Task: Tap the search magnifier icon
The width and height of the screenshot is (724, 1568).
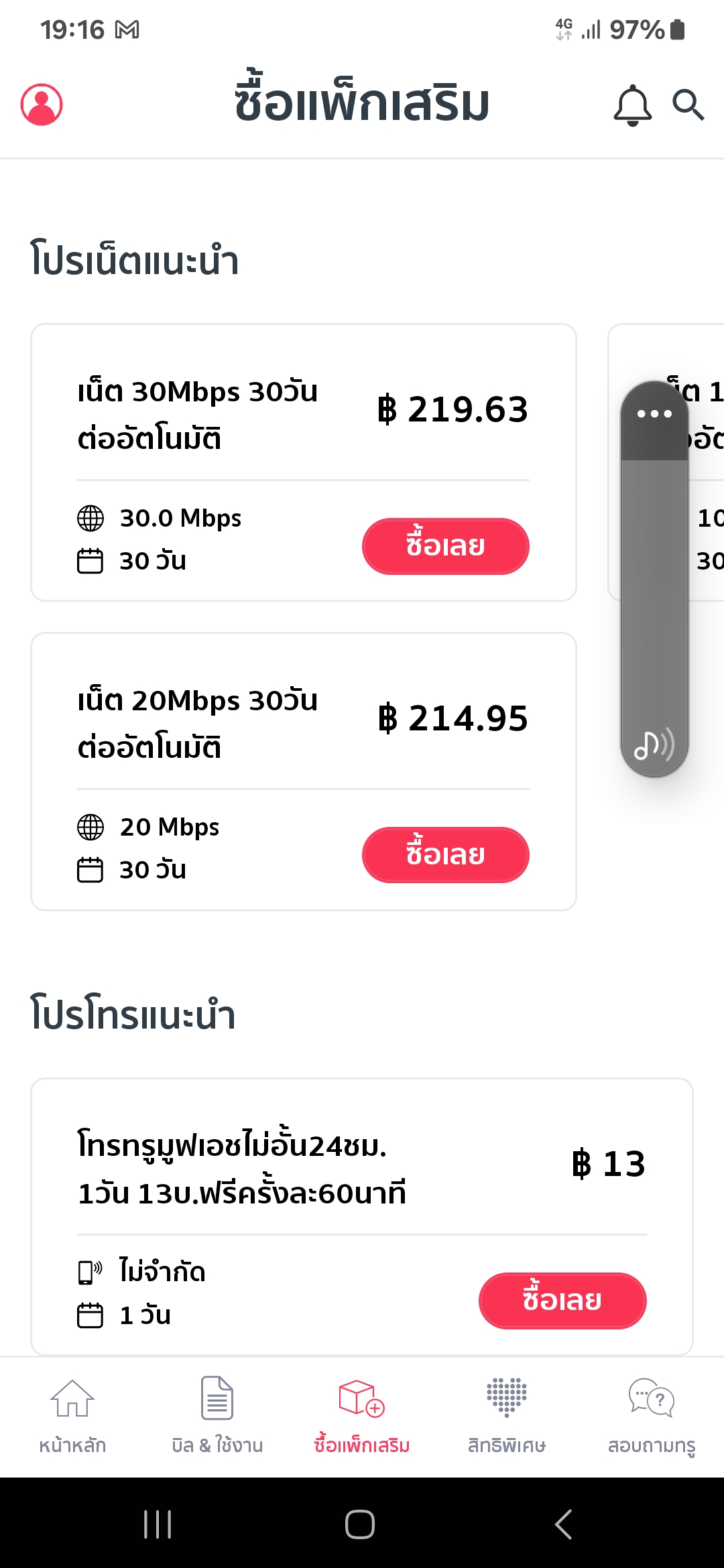Action: click(x=688, y=105)
